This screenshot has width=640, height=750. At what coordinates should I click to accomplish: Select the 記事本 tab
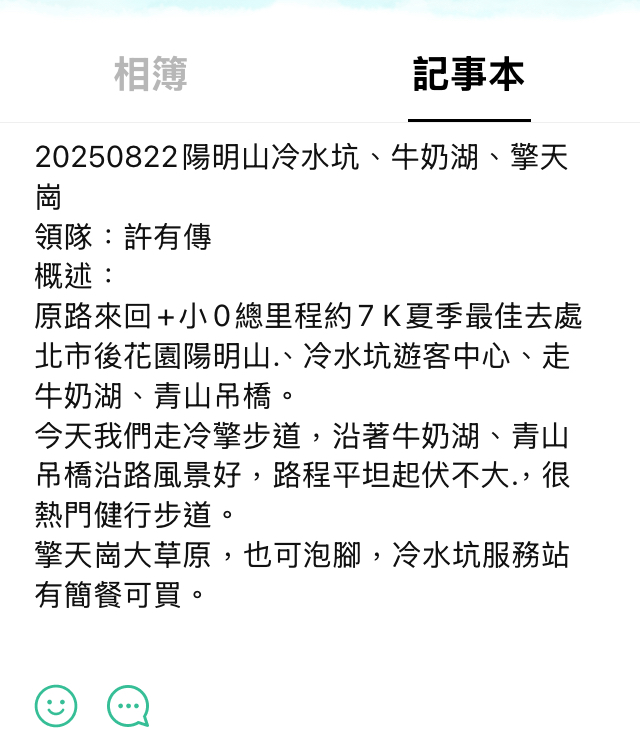(x=469, y=75)
